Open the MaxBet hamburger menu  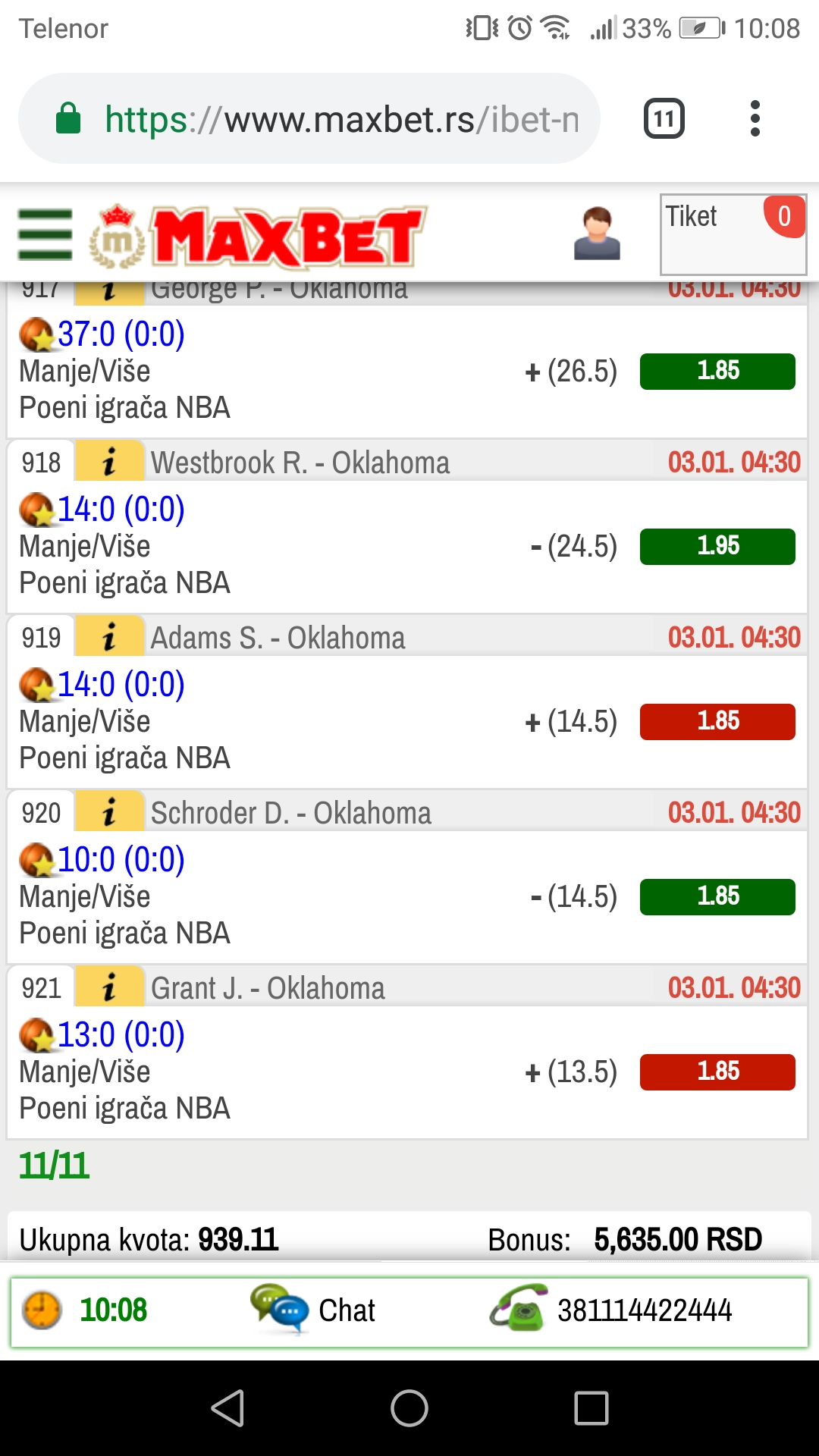[x=45, y=235]
